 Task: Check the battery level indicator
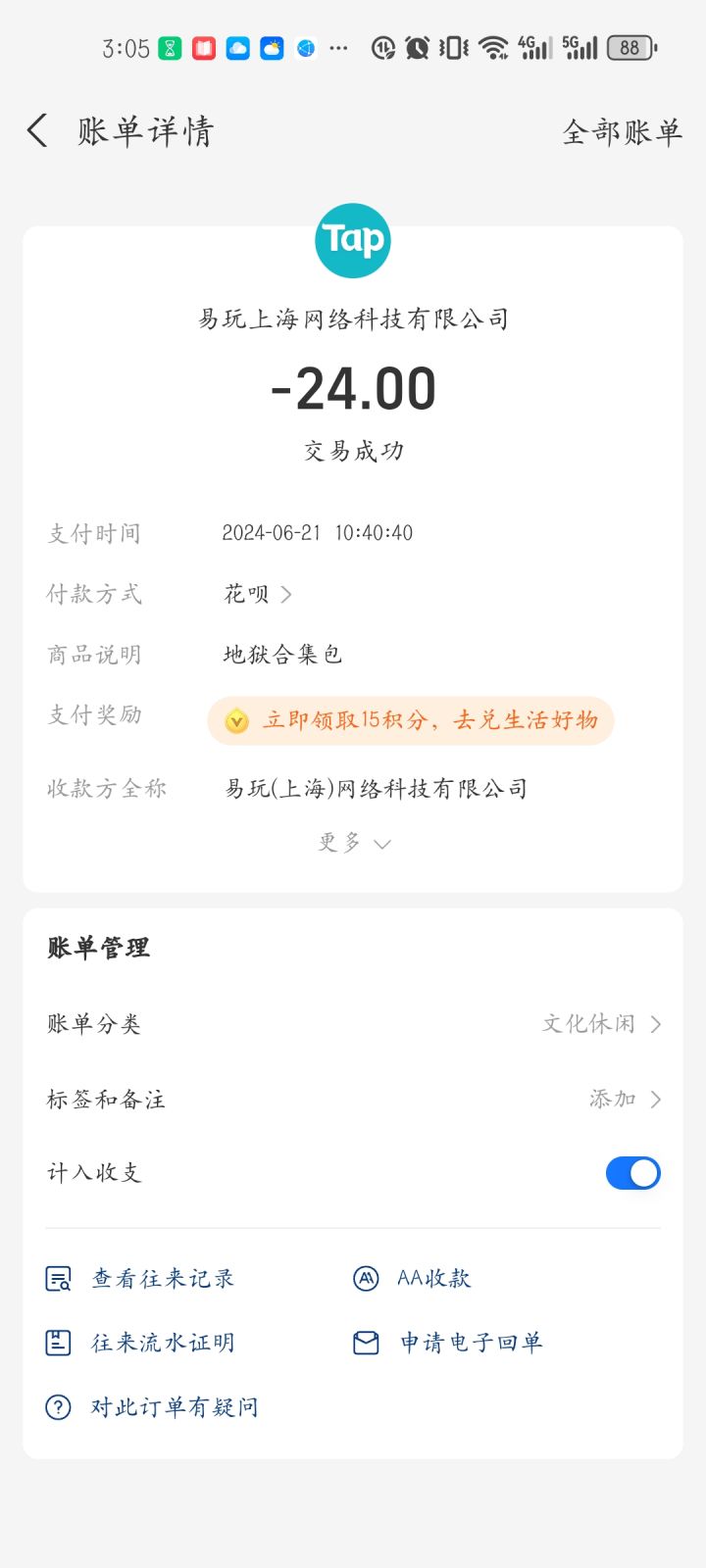point(630,47)
